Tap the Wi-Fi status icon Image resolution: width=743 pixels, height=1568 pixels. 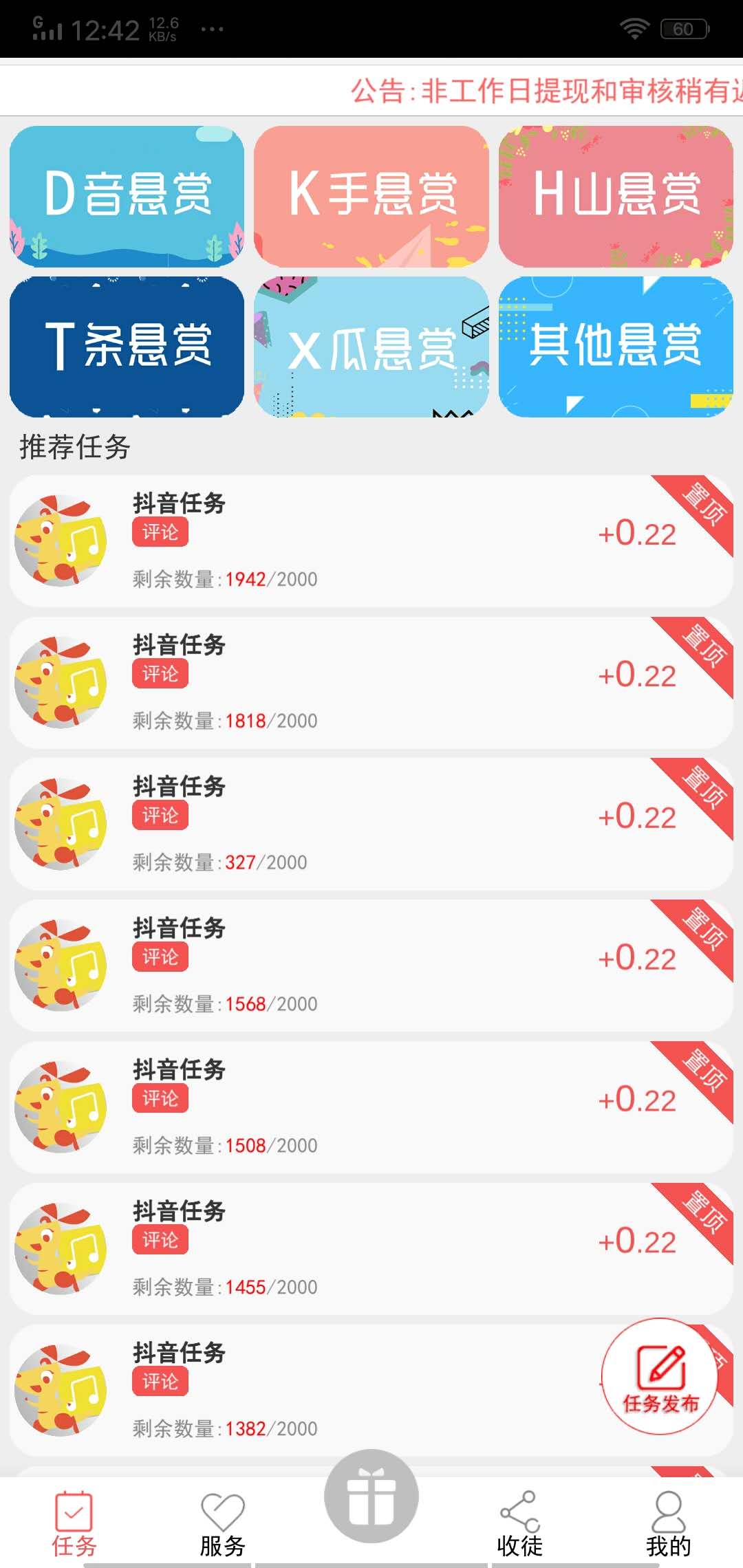pyautogui.click(x=634, y=28)
